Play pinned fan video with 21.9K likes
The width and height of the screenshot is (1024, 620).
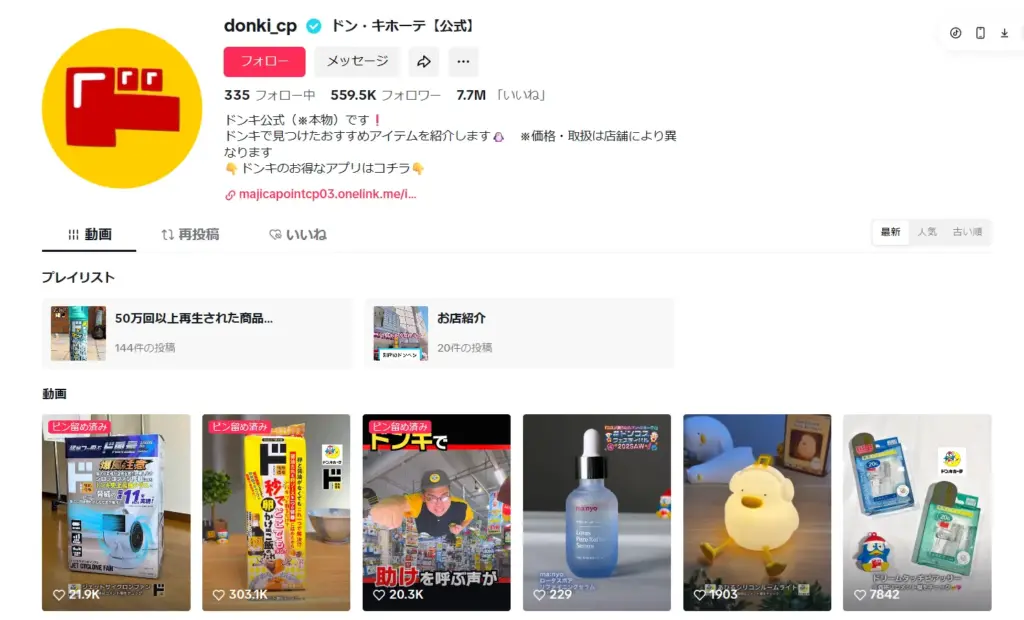pos(116,512)
